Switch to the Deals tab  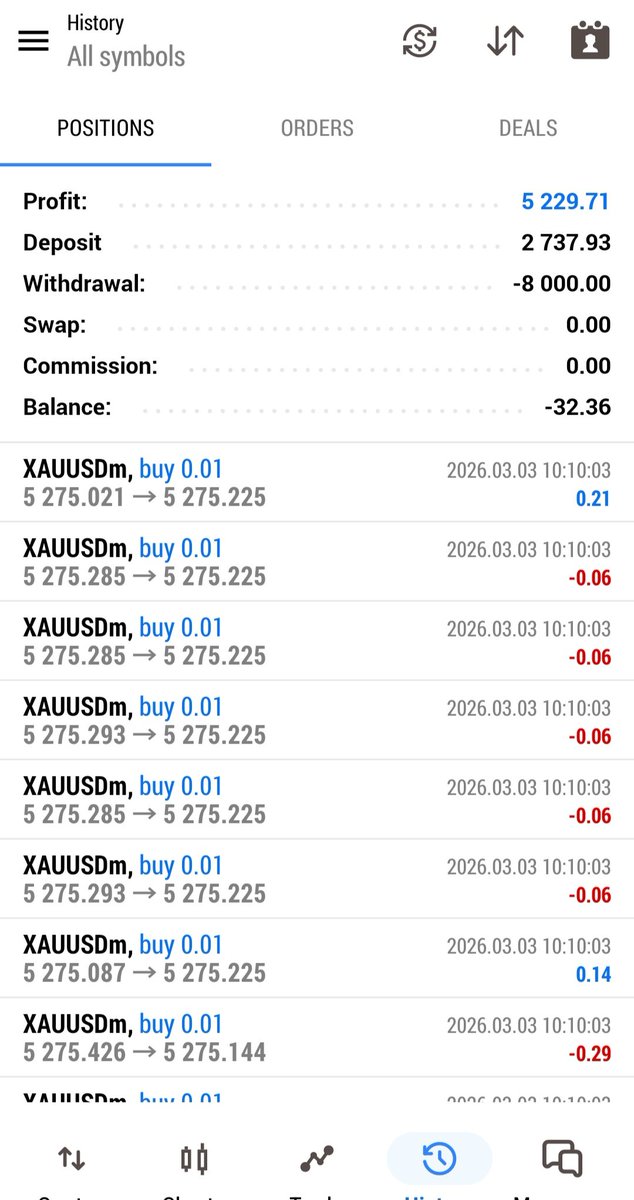528,128
